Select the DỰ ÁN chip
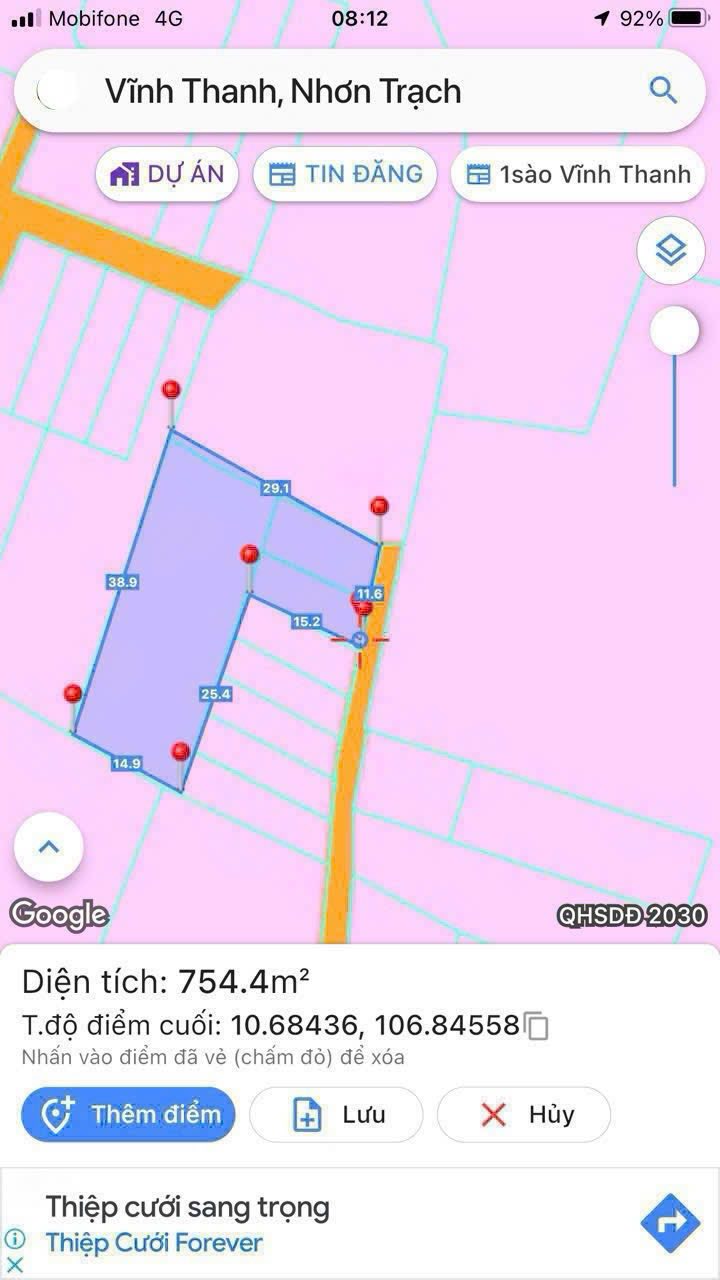Image resolution: width=720 pixels, height=1280 pixels. [167, 174]
